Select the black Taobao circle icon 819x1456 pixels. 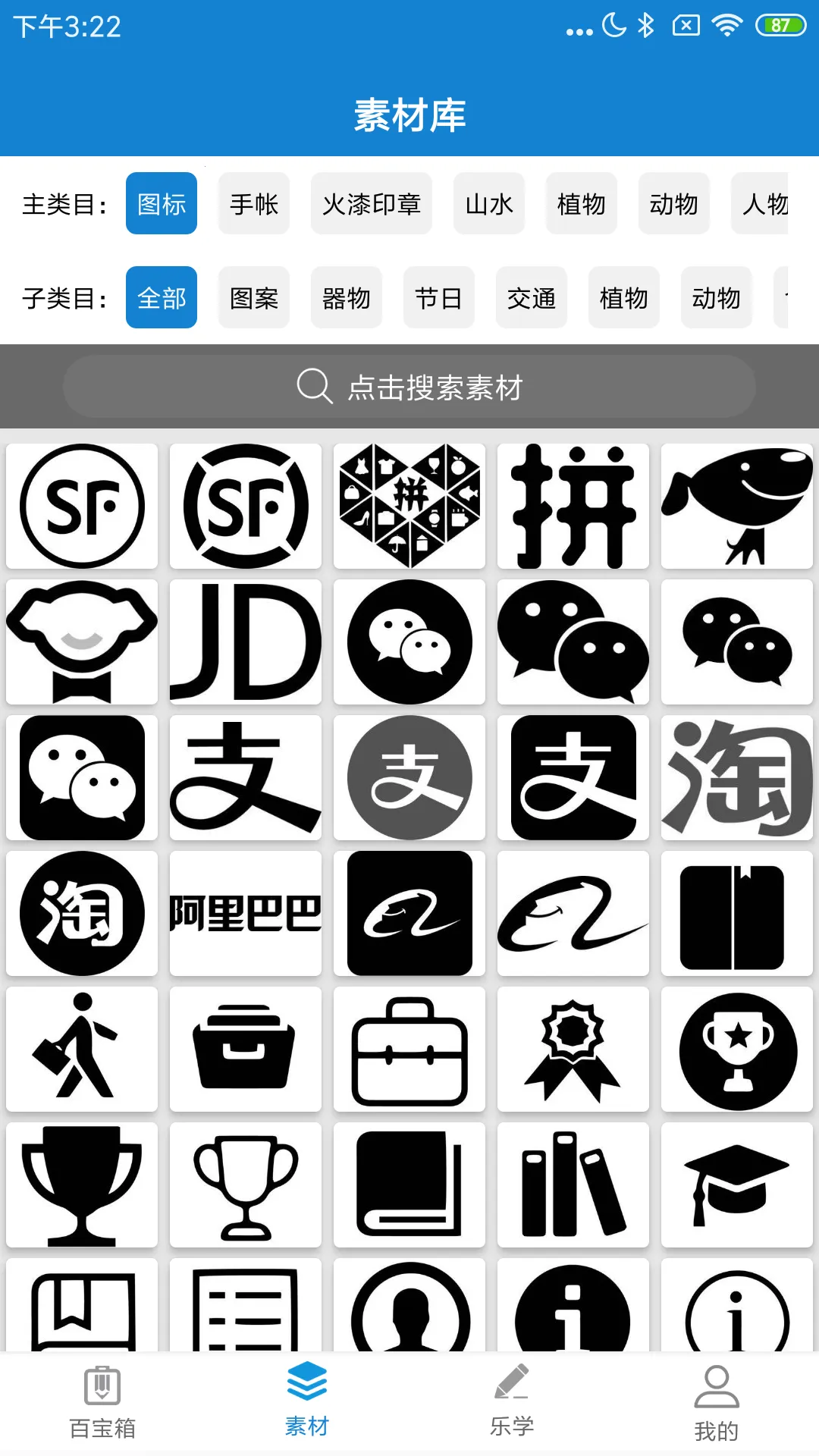pyautogui.click(x=81, y=913)
